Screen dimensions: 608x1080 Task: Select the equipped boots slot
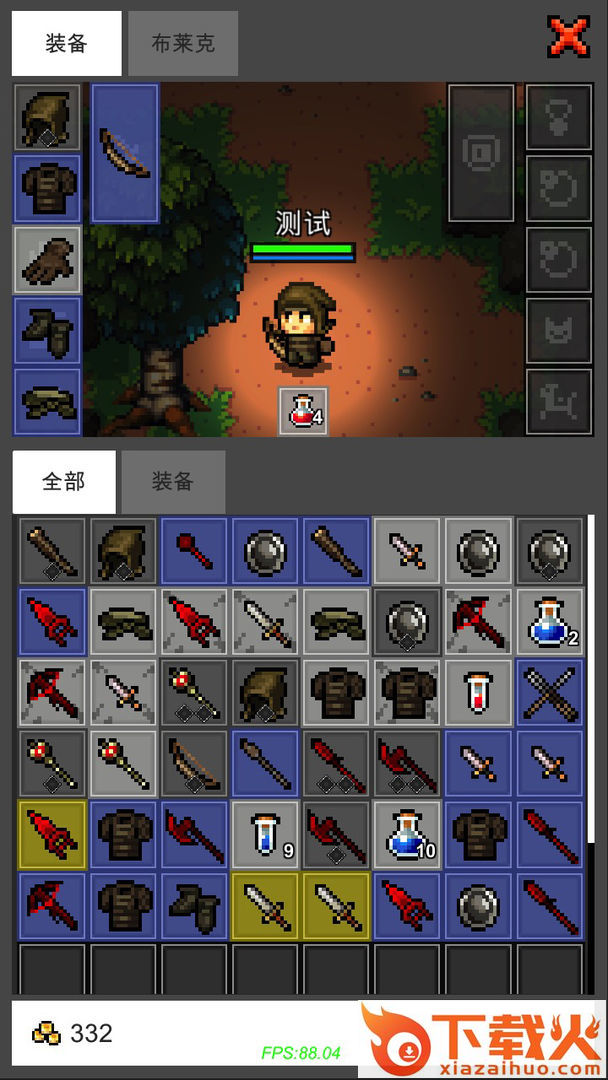47,330
